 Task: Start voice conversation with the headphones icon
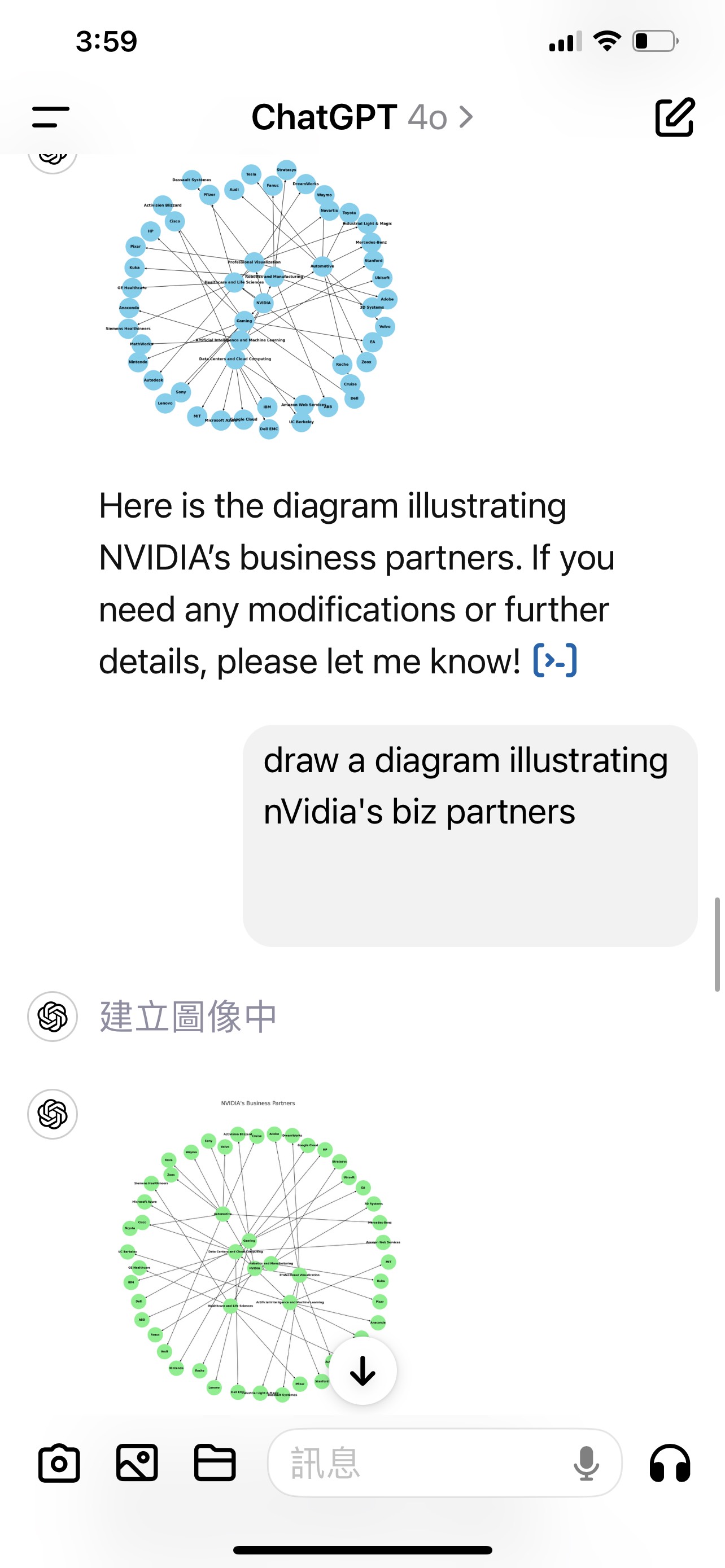point(670,1462)
